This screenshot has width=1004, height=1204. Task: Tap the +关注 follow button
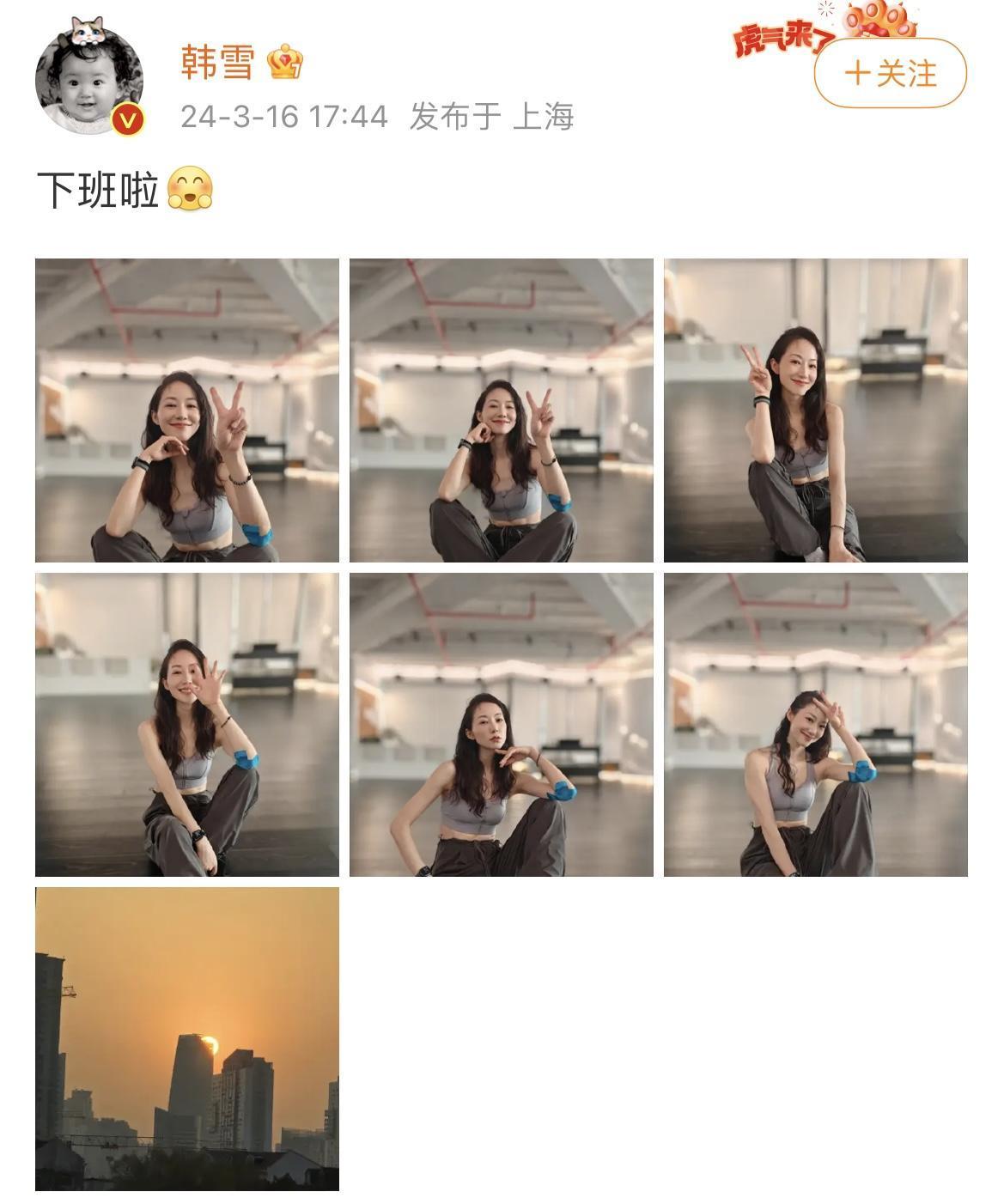point(890,73)
